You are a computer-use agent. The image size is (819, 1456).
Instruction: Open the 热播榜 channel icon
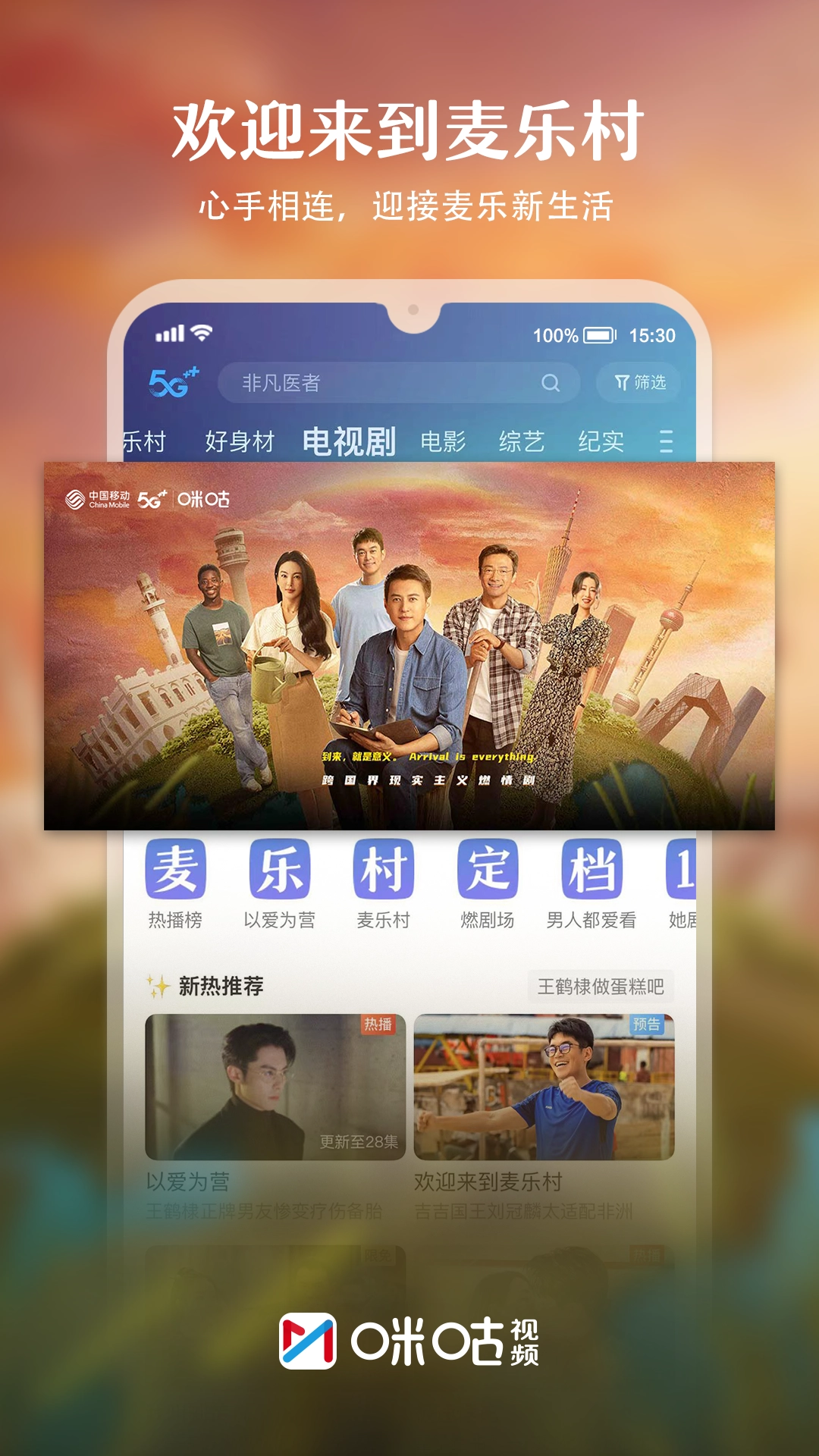pyautogui.click(x=175, y=871)
